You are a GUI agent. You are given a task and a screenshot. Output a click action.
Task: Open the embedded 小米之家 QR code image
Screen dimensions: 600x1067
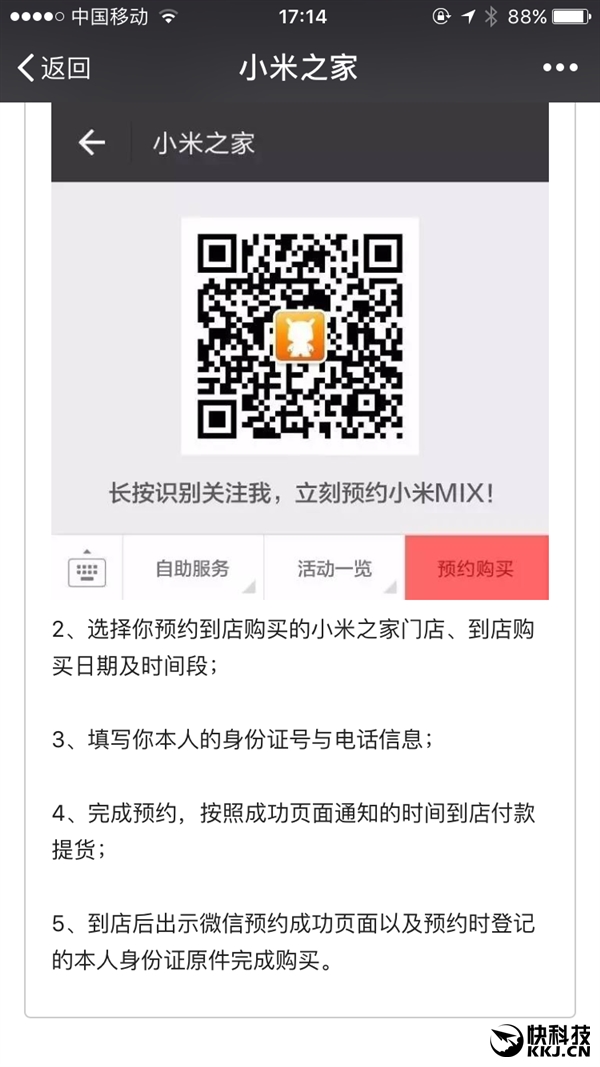click(x=300, y=335)
